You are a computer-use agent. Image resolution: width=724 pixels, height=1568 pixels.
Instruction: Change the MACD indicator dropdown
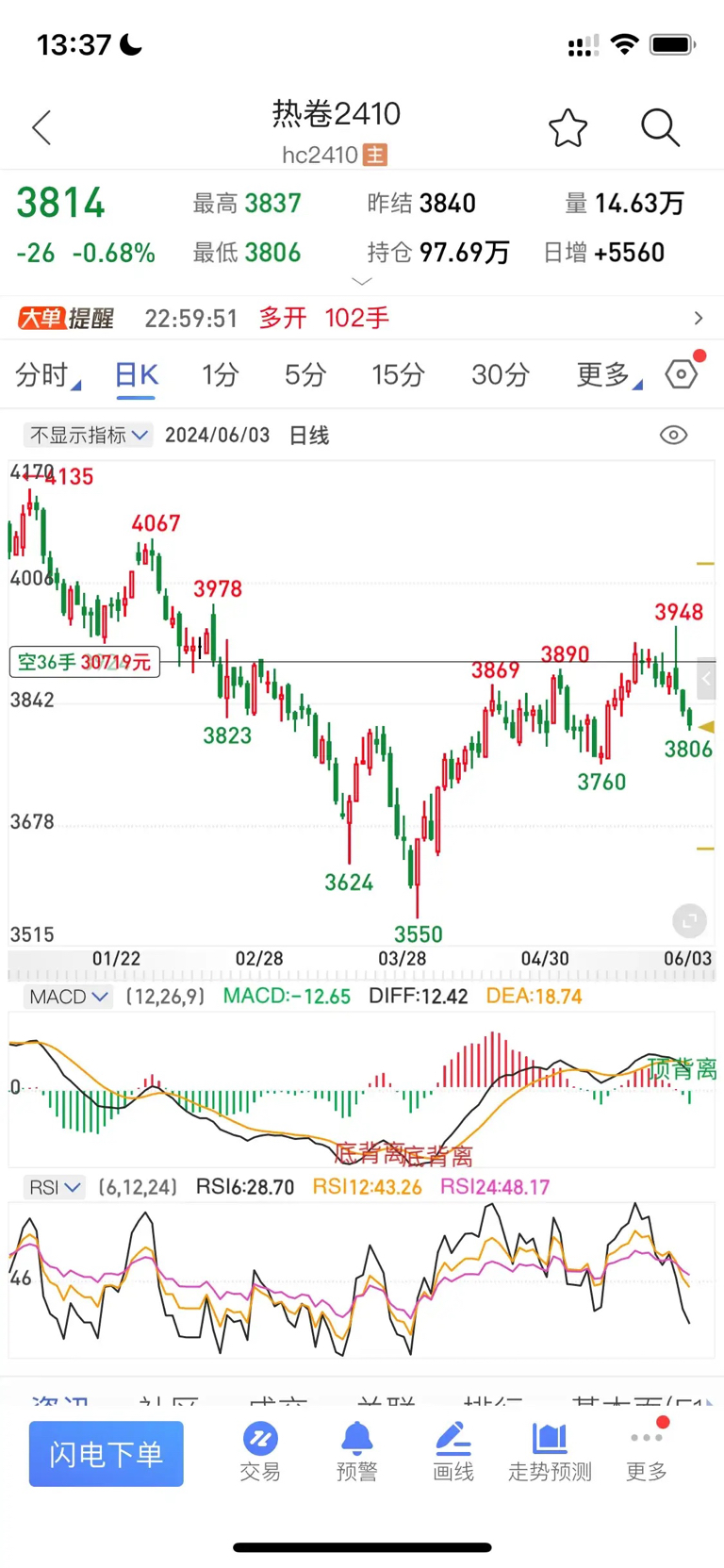click(68, 997)
